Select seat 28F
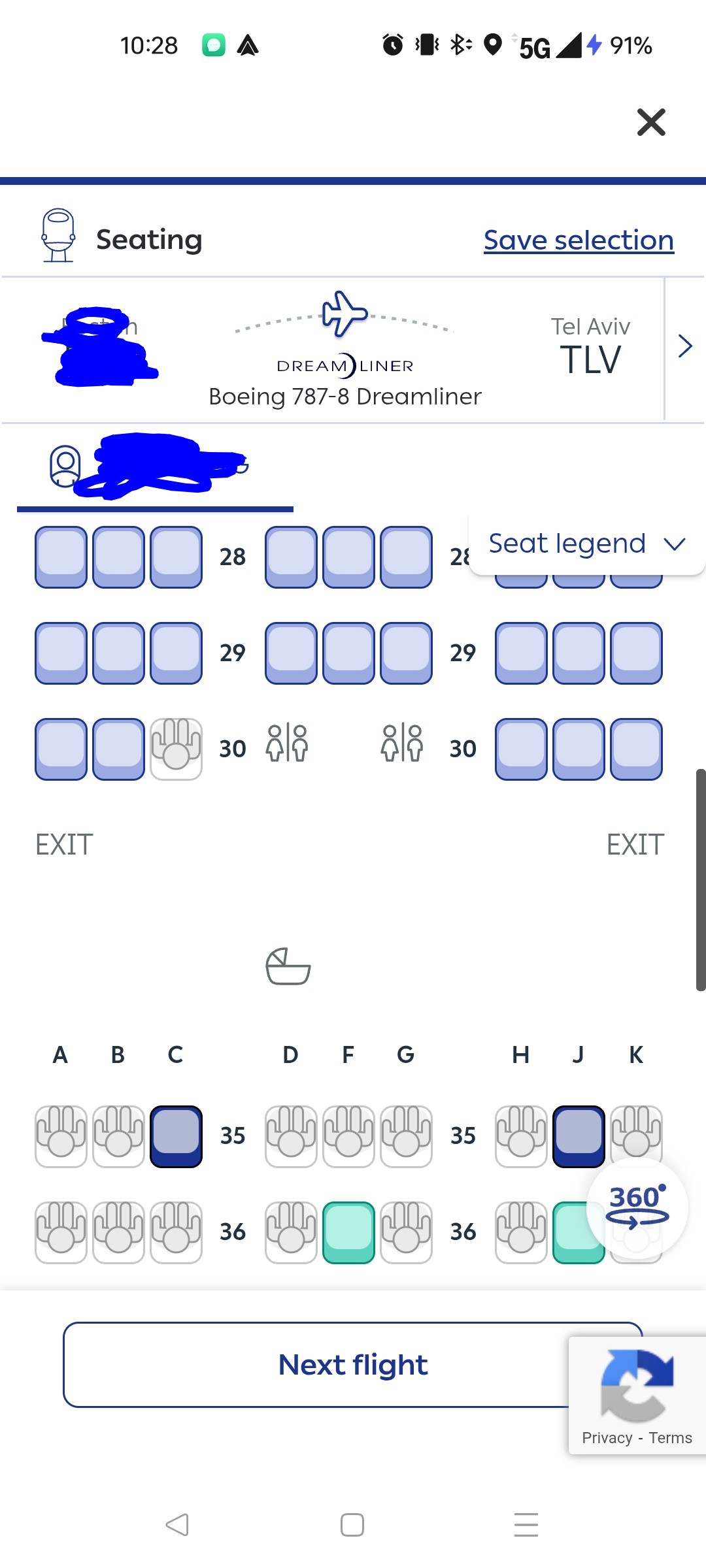 point(348,557)
